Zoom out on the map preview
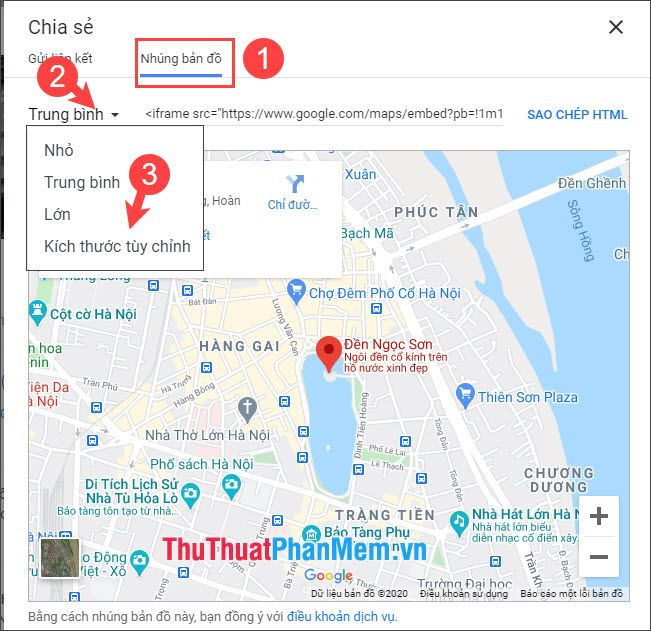The image size is (651, 631). [x=598, y=556]
